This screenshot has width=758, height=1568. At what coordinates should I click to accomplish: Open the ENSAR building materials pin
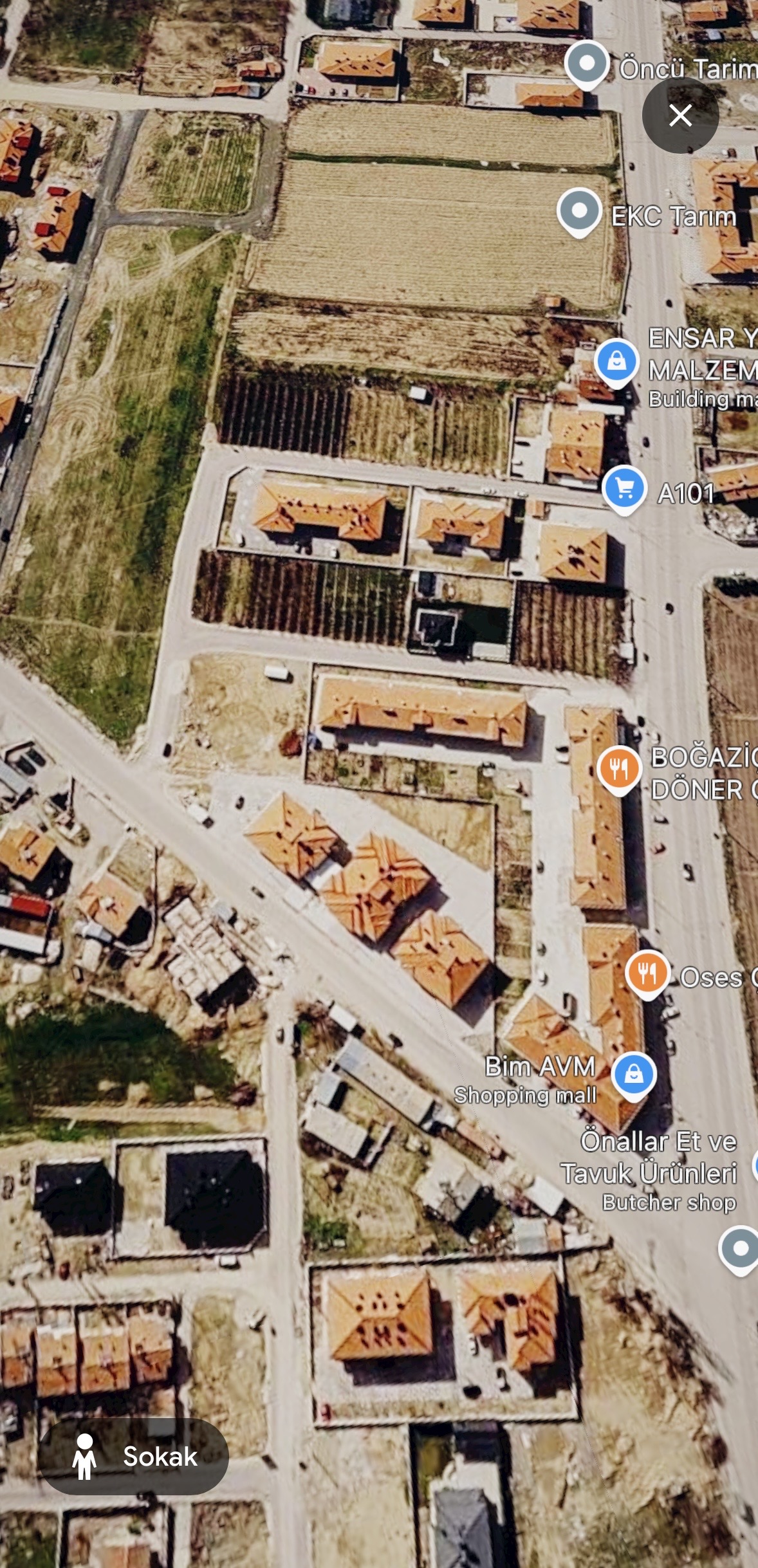(x=616, y=362)
